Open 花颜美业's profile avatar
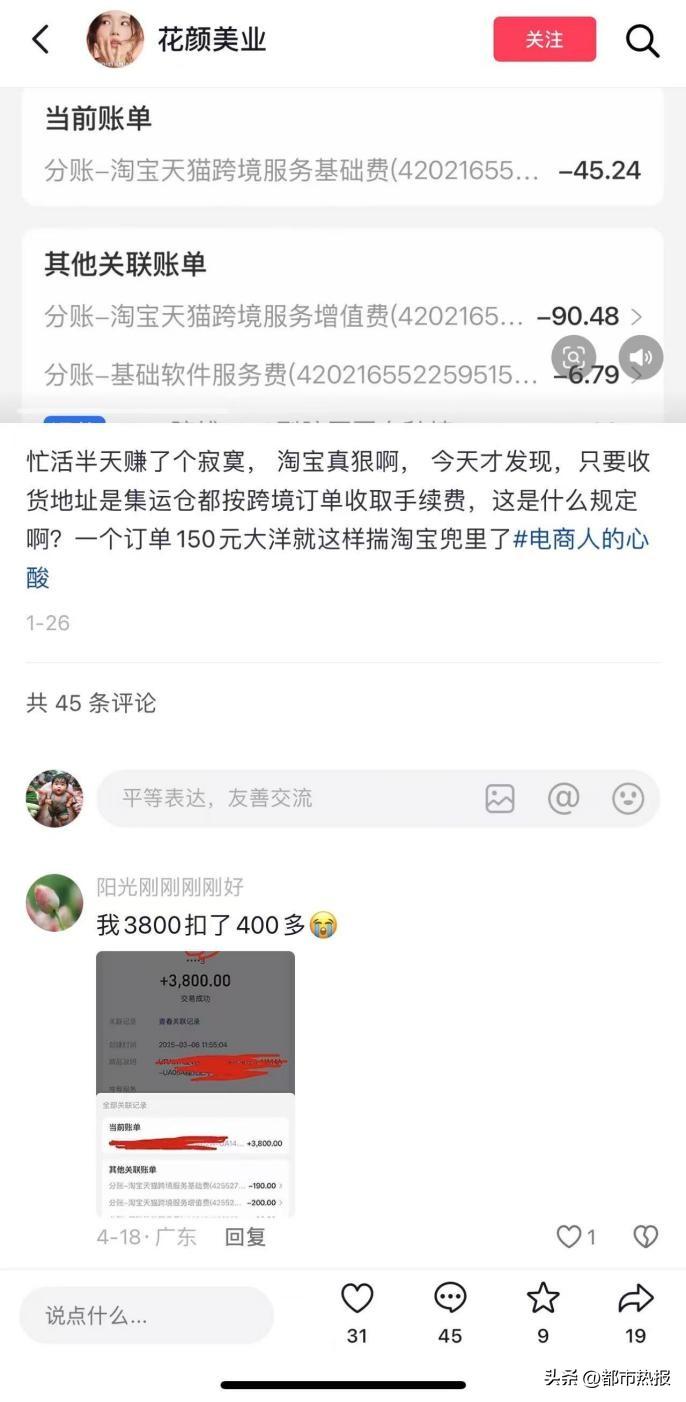The image size is (686, 1402). pyautogui.click(x=115, y=40)
